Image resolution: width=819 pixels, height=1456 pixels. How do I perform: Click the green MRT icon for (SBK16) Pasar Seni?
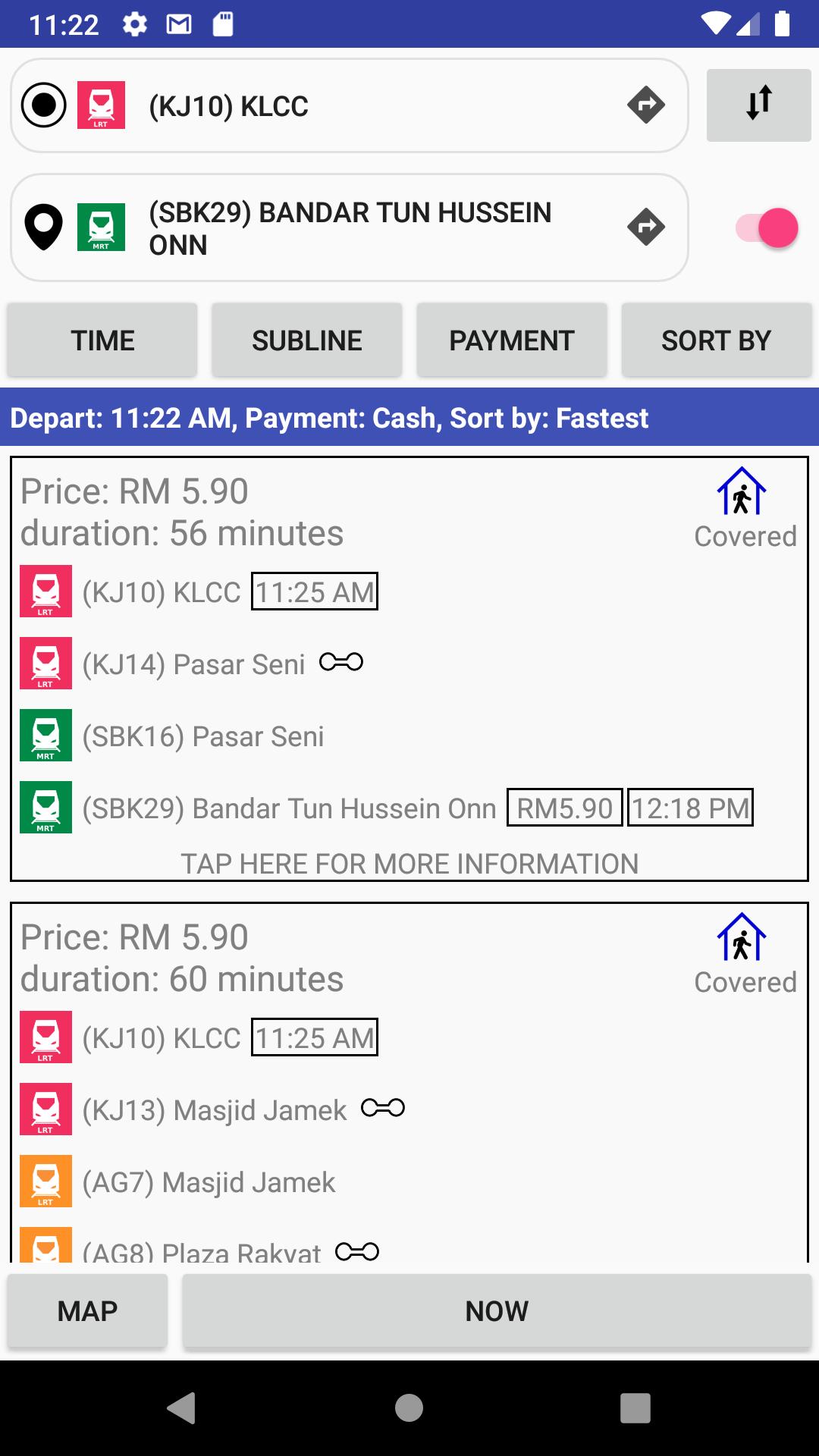45,734
